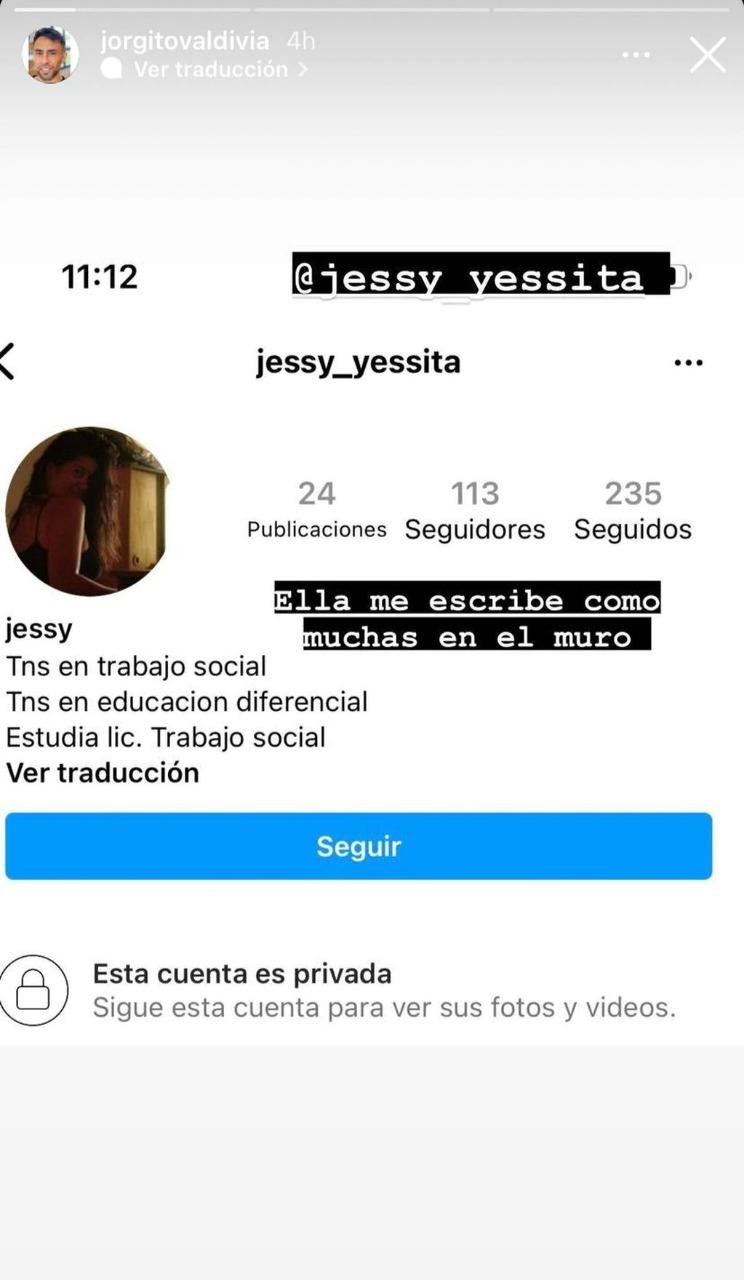Select the Publicaciones count
This screenshot has width=744, height=1280.
(x=316, y=510)
